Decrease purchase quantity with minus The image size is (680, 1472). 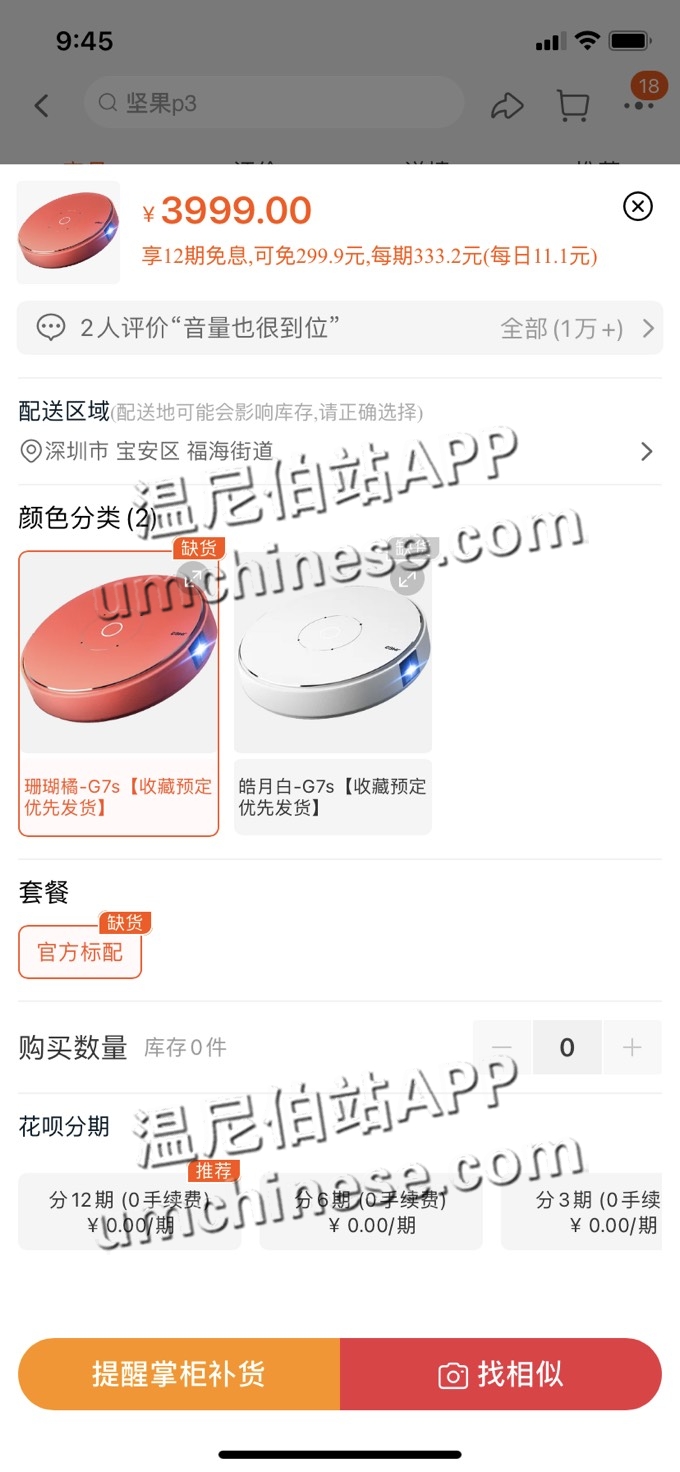[x=502, y=1047]
